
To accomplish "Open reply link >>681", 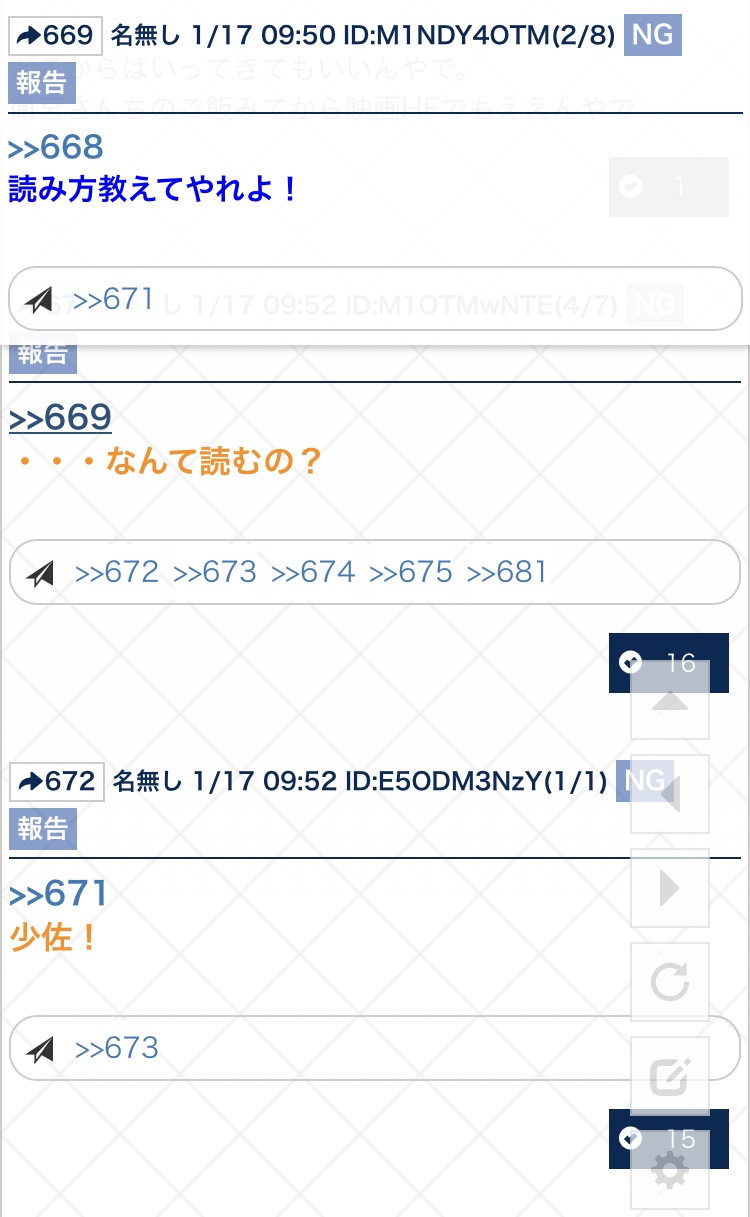I will click(507, 572).
